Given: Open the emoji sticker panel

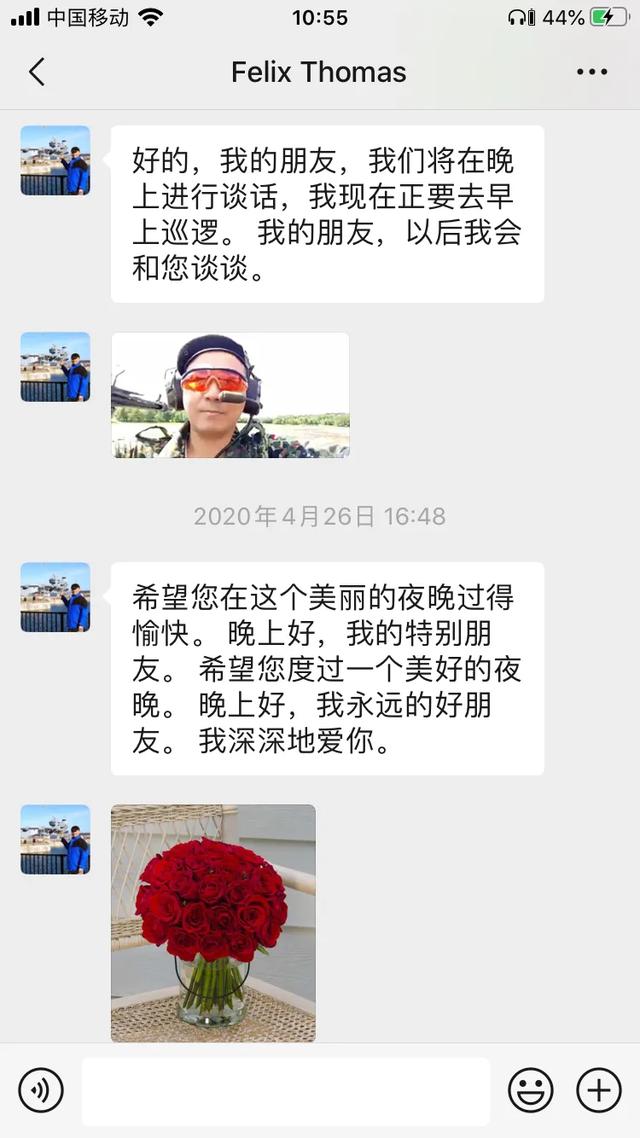Looking at the screenshot, I should tap(530, 1090).
